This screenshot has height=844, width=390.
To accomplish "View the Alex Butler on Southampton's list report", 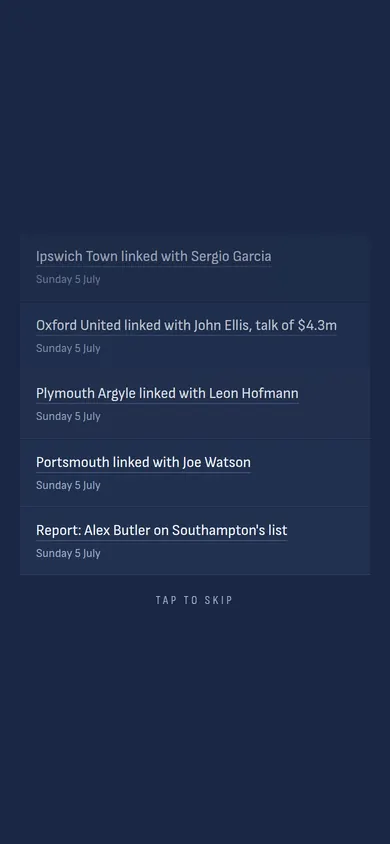I will click(x=161, y=531).
